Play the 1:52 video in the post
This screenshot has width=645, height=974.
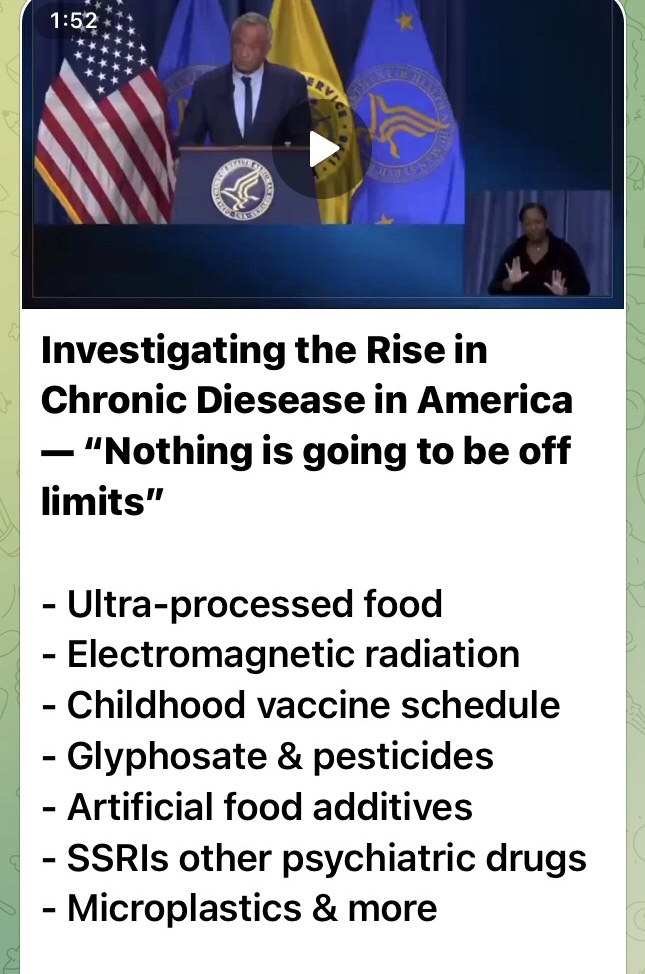[322, 149]
